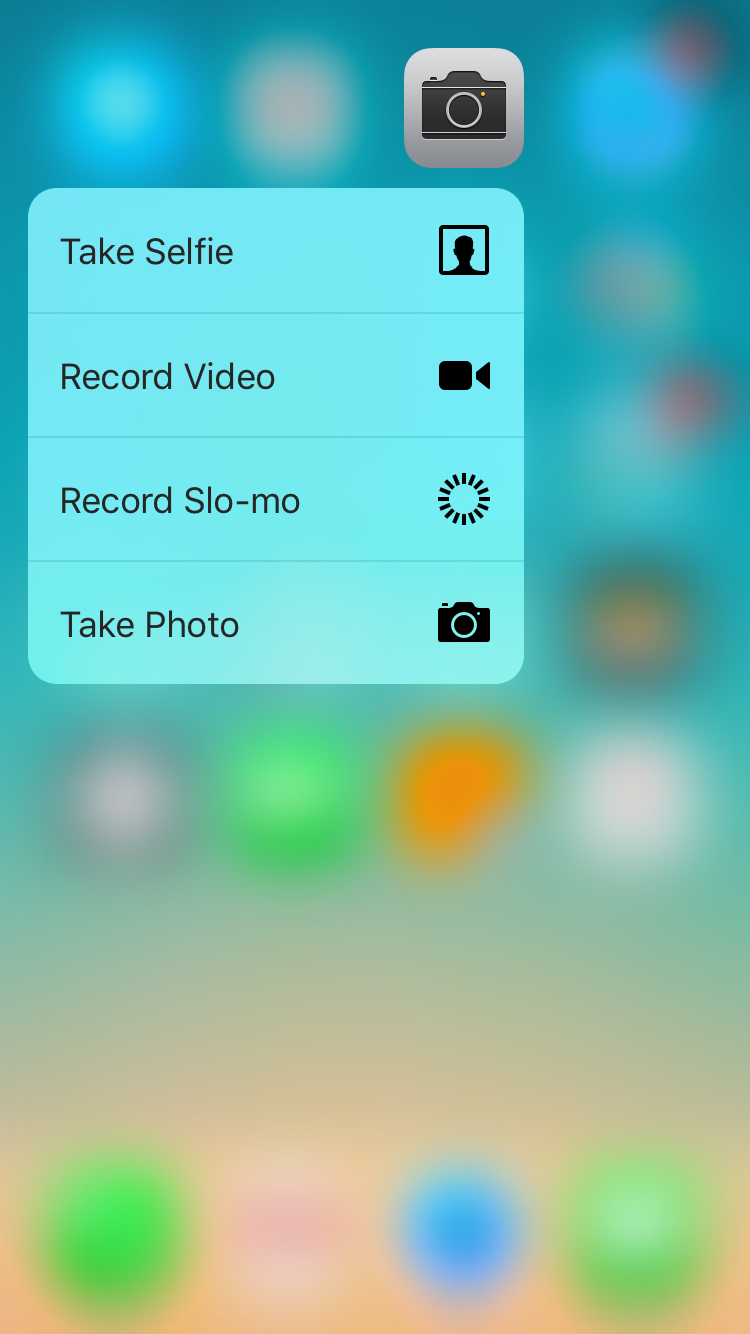Open the Camera app icon
The width and height of the screenshot is (750, 1334).
pyautogui.click(x=464, y=108)
